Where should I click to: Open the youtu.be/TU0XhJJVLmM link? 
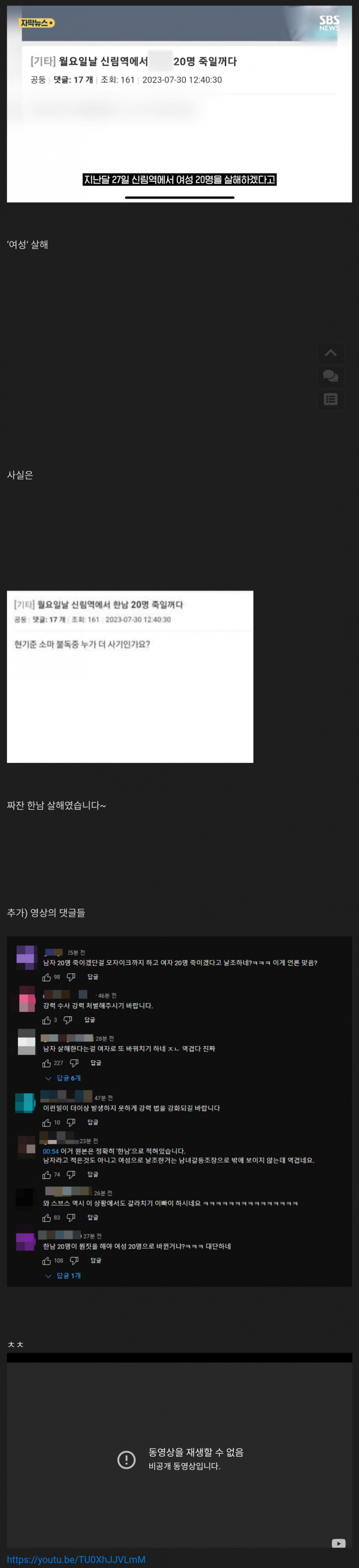click(76, 1559)
